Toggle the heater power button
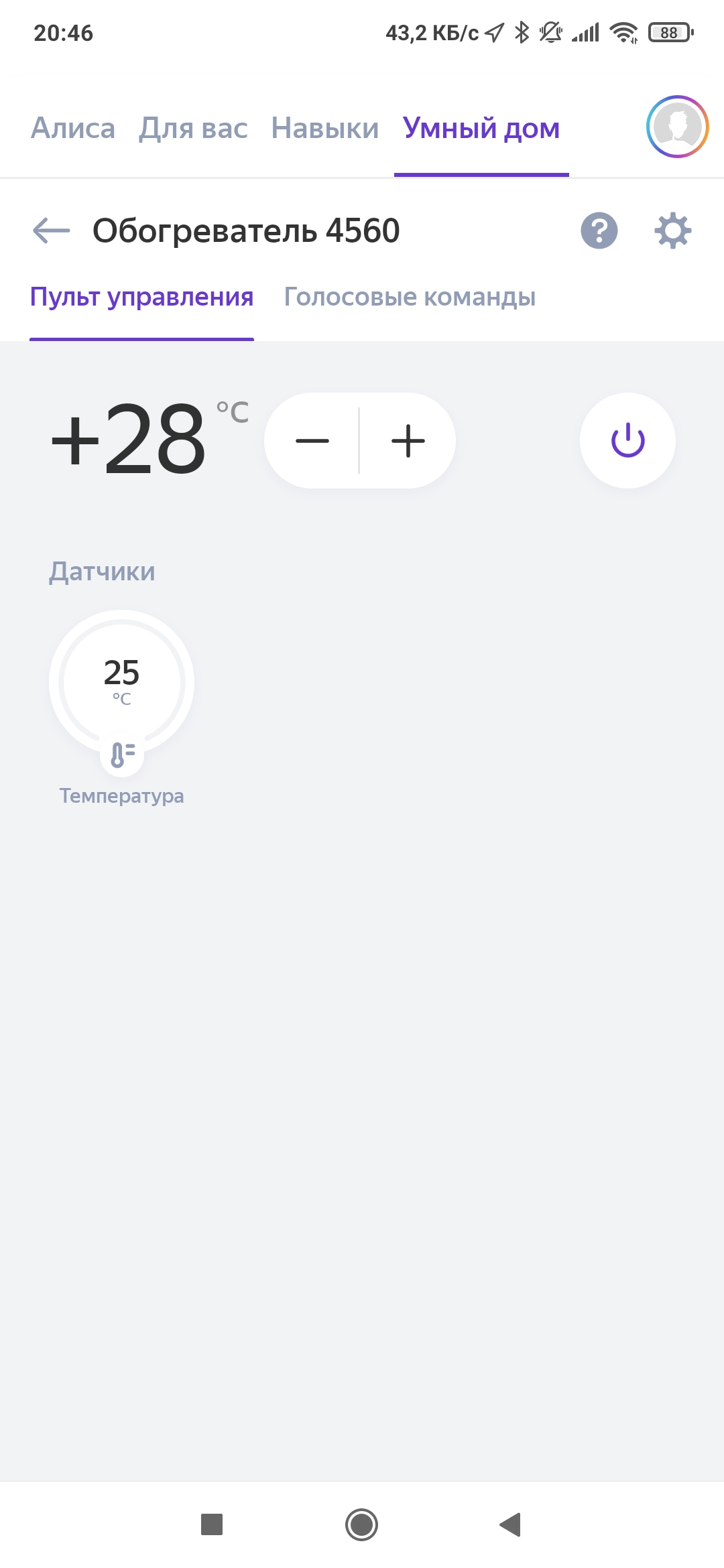The image size is (724, 1568). [627, 440]
